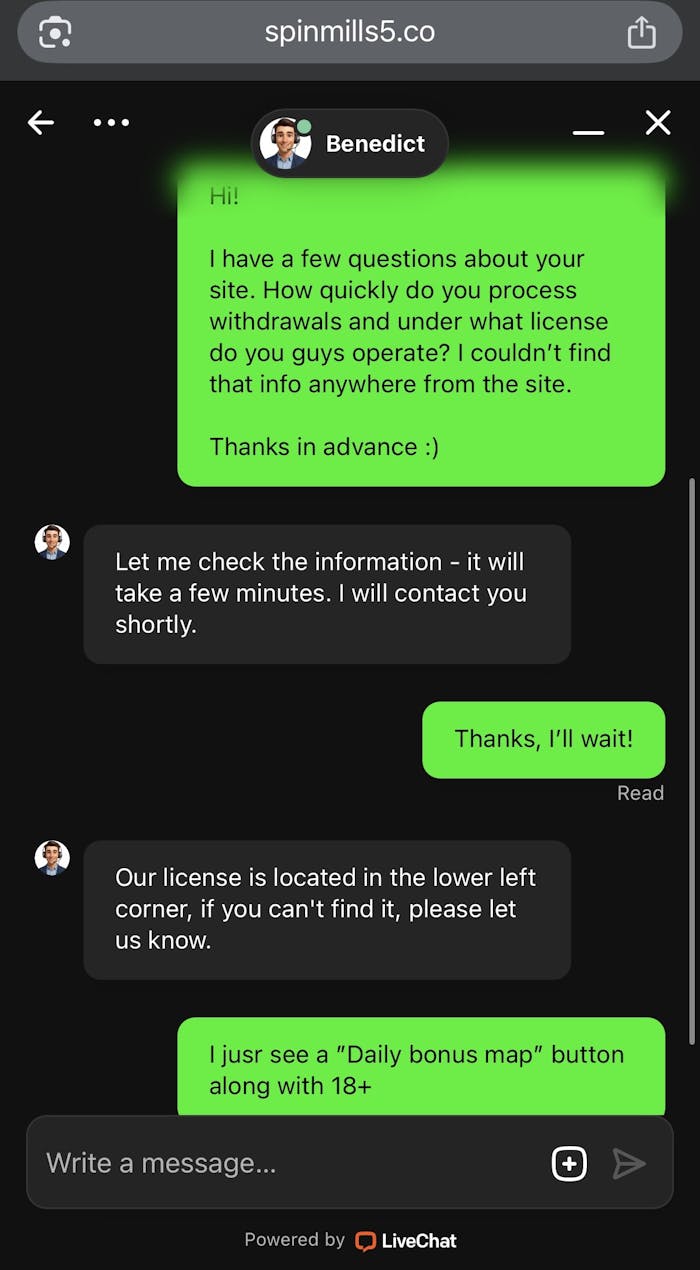This screenshot has height=1270, width=700.
Task: Close the live chat
Action: 658,123
